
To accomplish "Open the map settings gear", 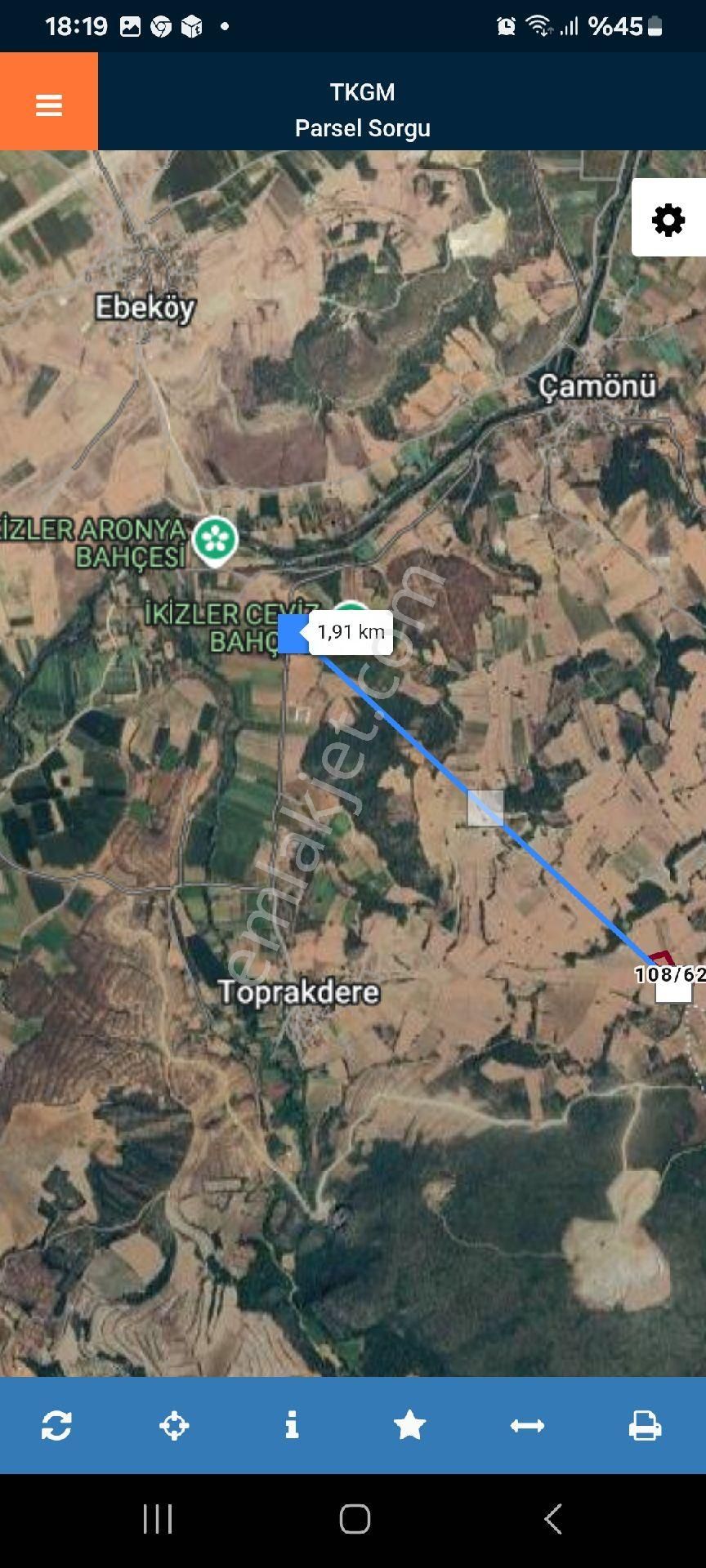I will (668, 220).
